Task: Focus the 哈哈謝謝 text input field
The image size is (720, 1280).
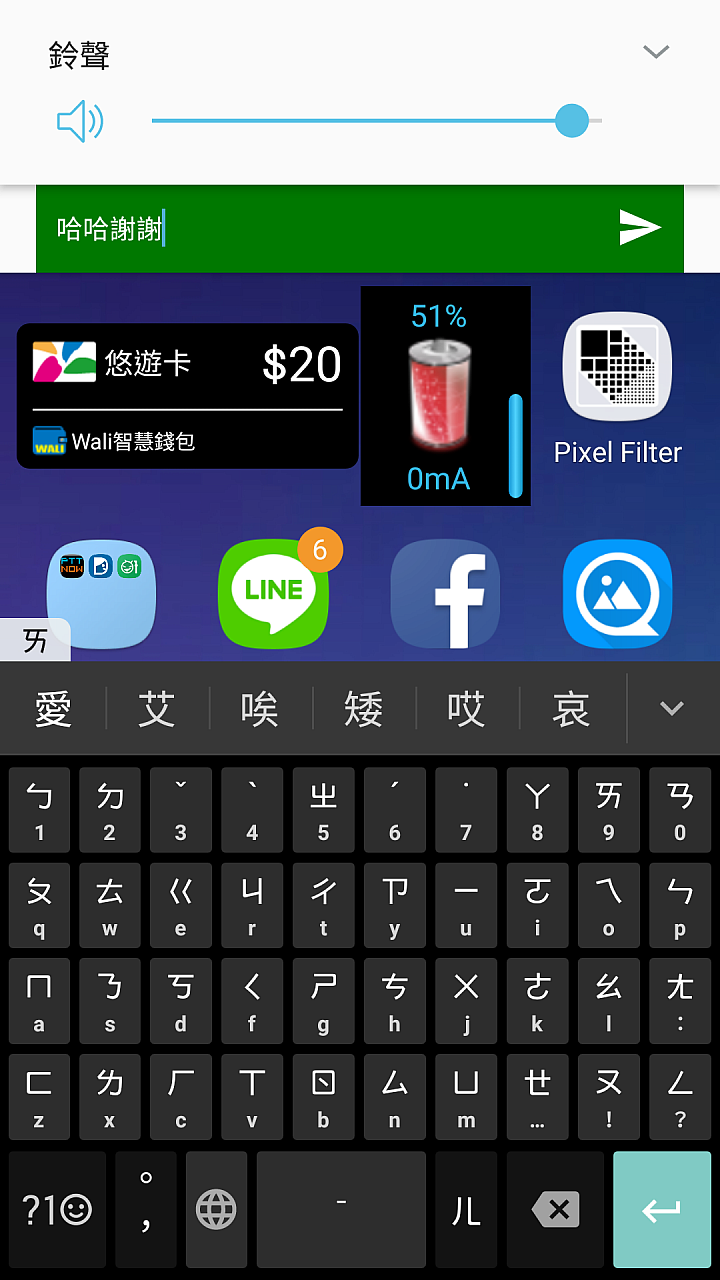Action: [x=320, y=229]
